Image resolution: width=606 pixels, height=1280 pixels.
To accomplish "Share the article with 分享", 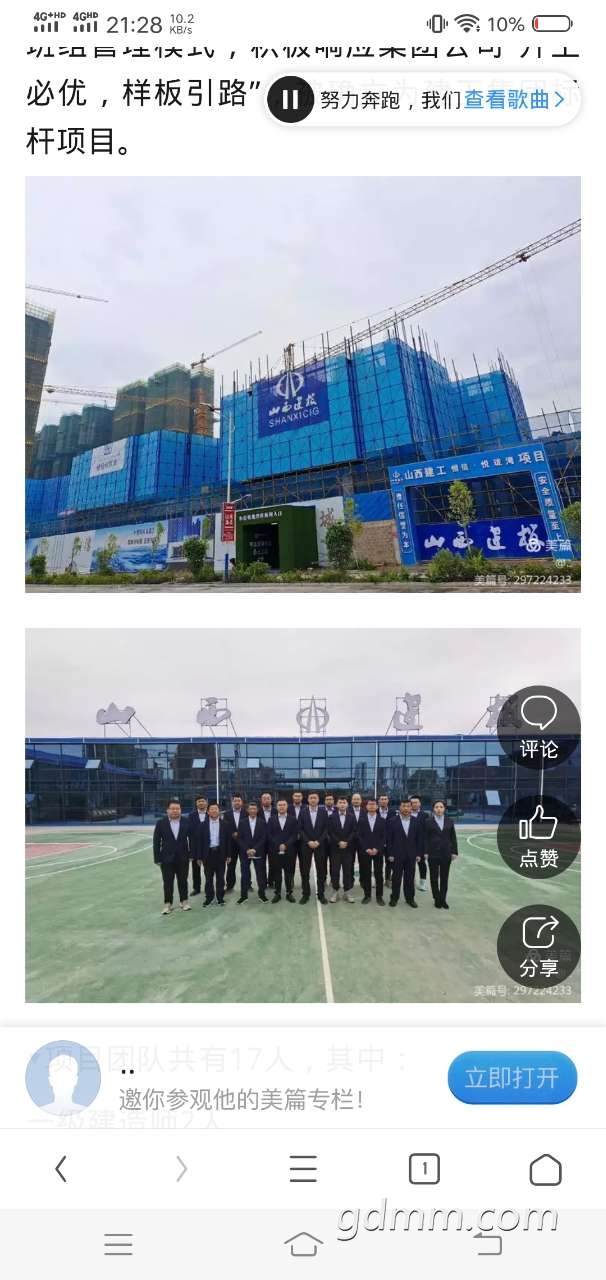I will (x=539, y=946).
